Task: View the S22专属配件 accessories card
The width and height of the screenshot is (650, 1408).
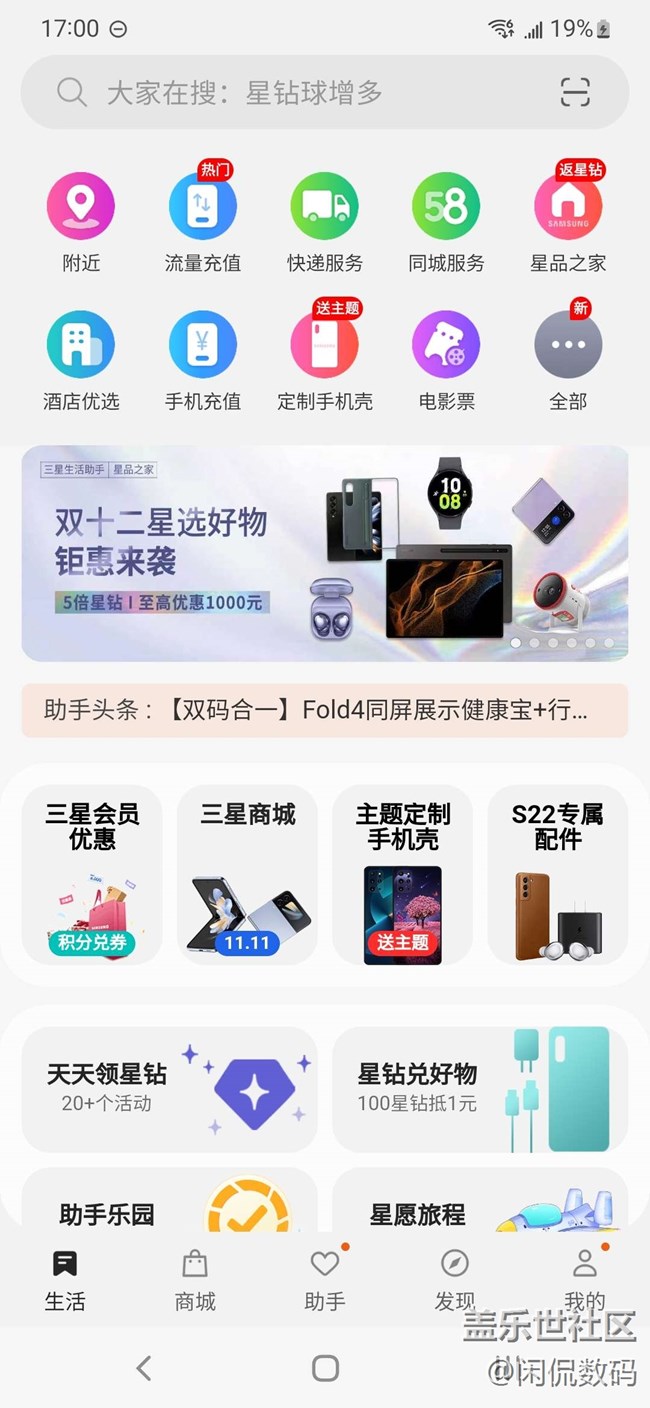Action: (558, 875)
